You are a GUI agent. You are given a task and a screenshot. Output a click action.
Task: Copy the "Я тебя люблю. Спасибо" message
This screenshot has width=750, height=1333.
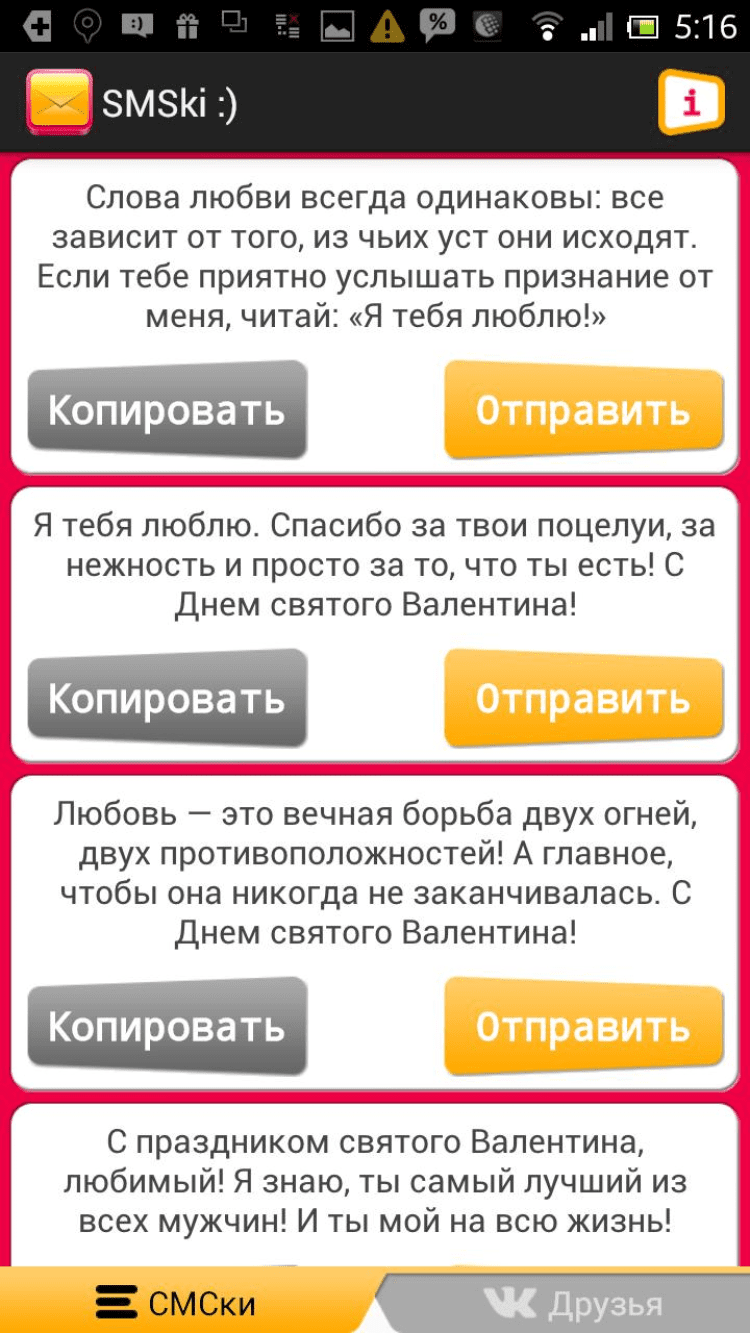pos(167,698)
